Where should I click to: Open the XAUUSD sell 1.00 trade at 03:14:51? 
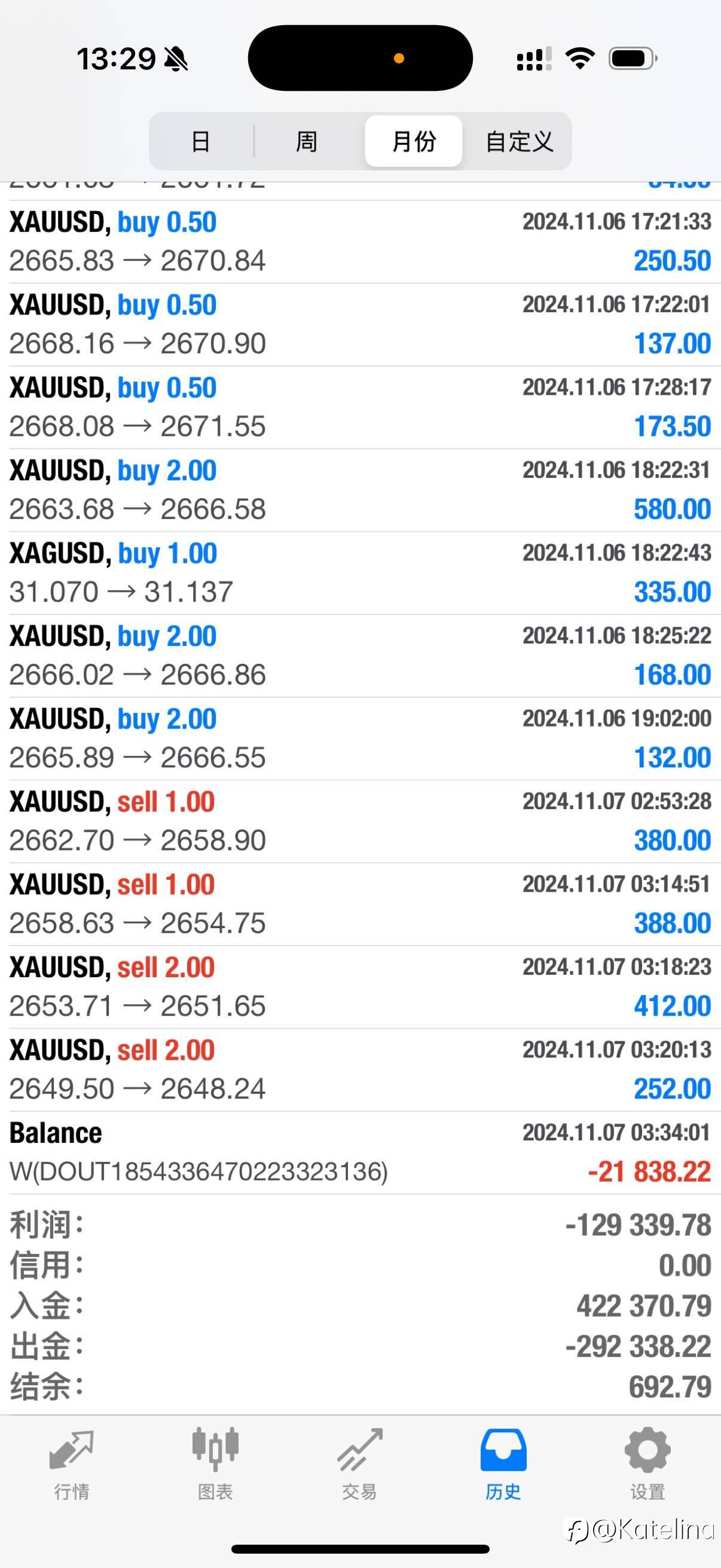click(360, 904)
